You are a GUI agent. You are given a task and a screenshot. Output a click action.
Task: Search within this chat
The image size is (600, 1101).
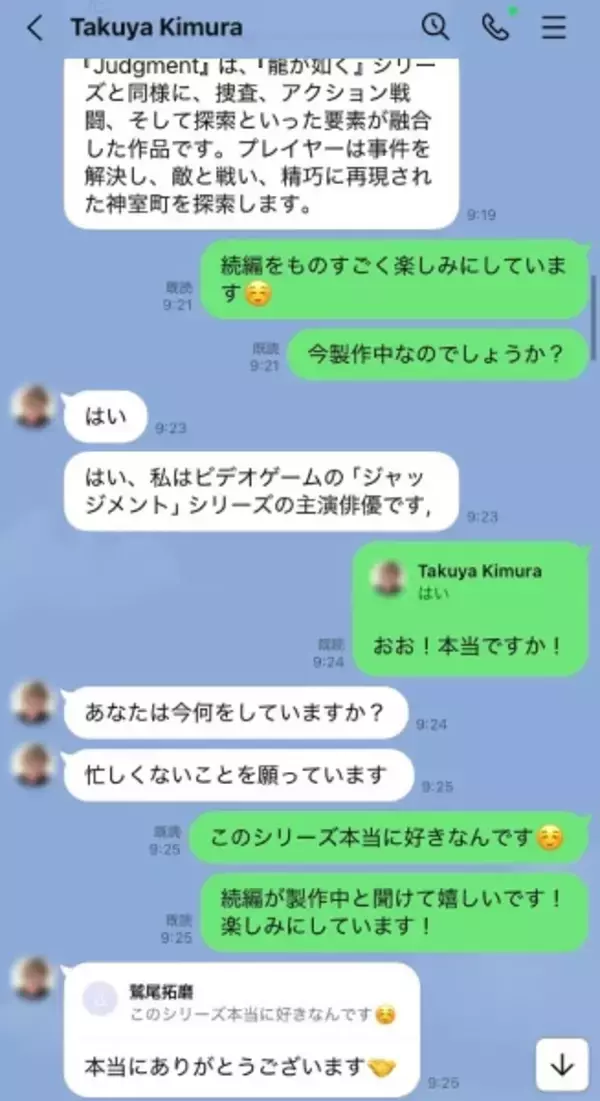[x=435, y=28]
